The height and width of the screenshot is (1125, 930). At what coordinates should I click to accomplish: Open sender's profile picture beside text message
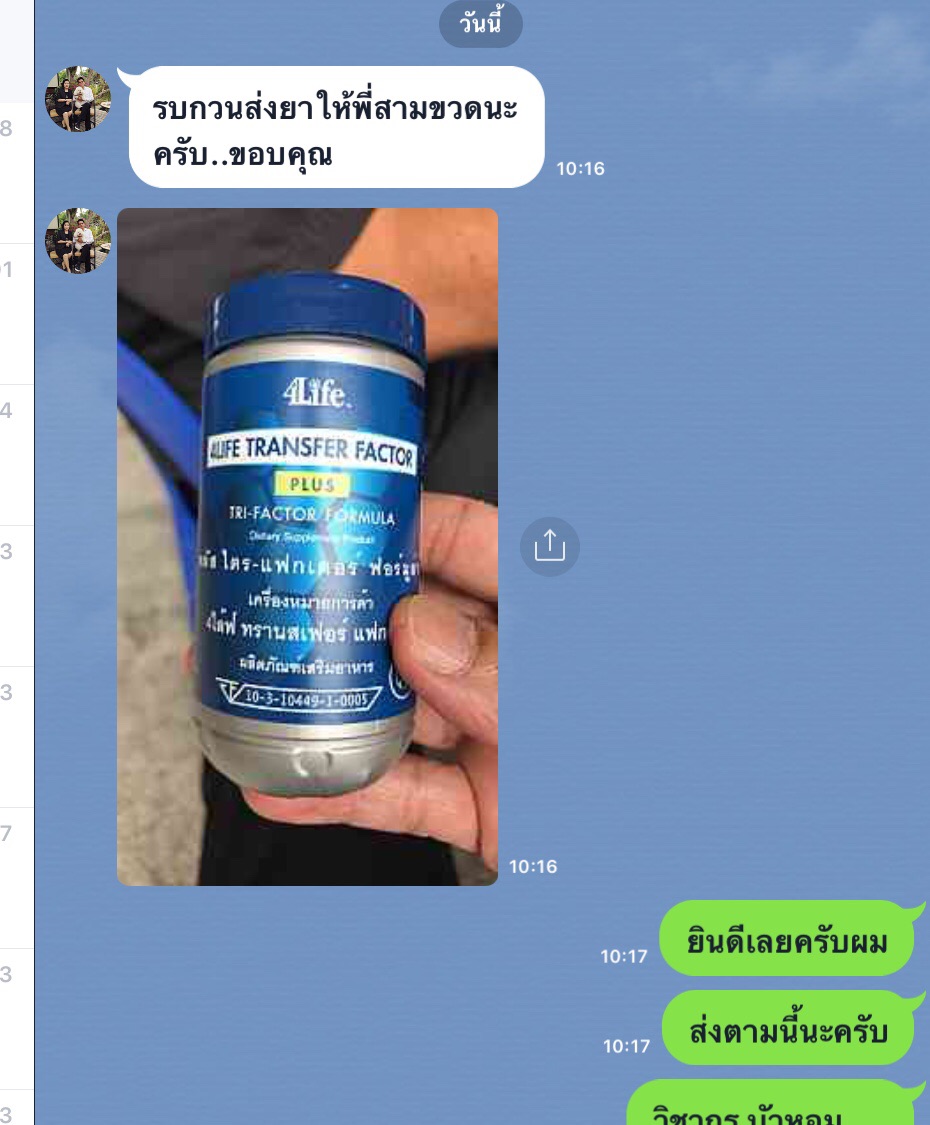pyautogui.click(x=78, y=100)
